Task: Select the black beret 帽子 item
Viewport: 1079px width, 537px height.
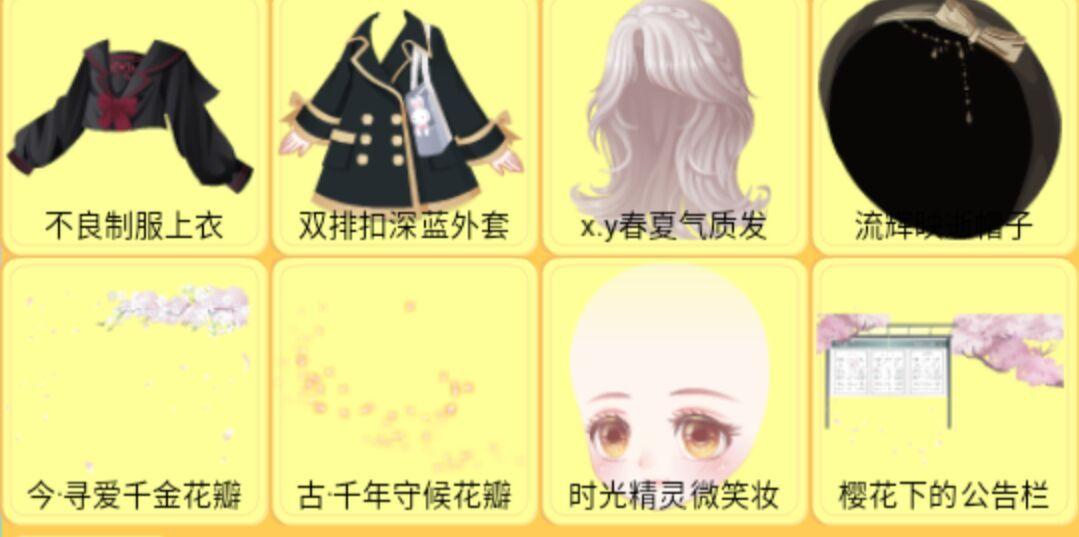Action: (x=943, y=125)
